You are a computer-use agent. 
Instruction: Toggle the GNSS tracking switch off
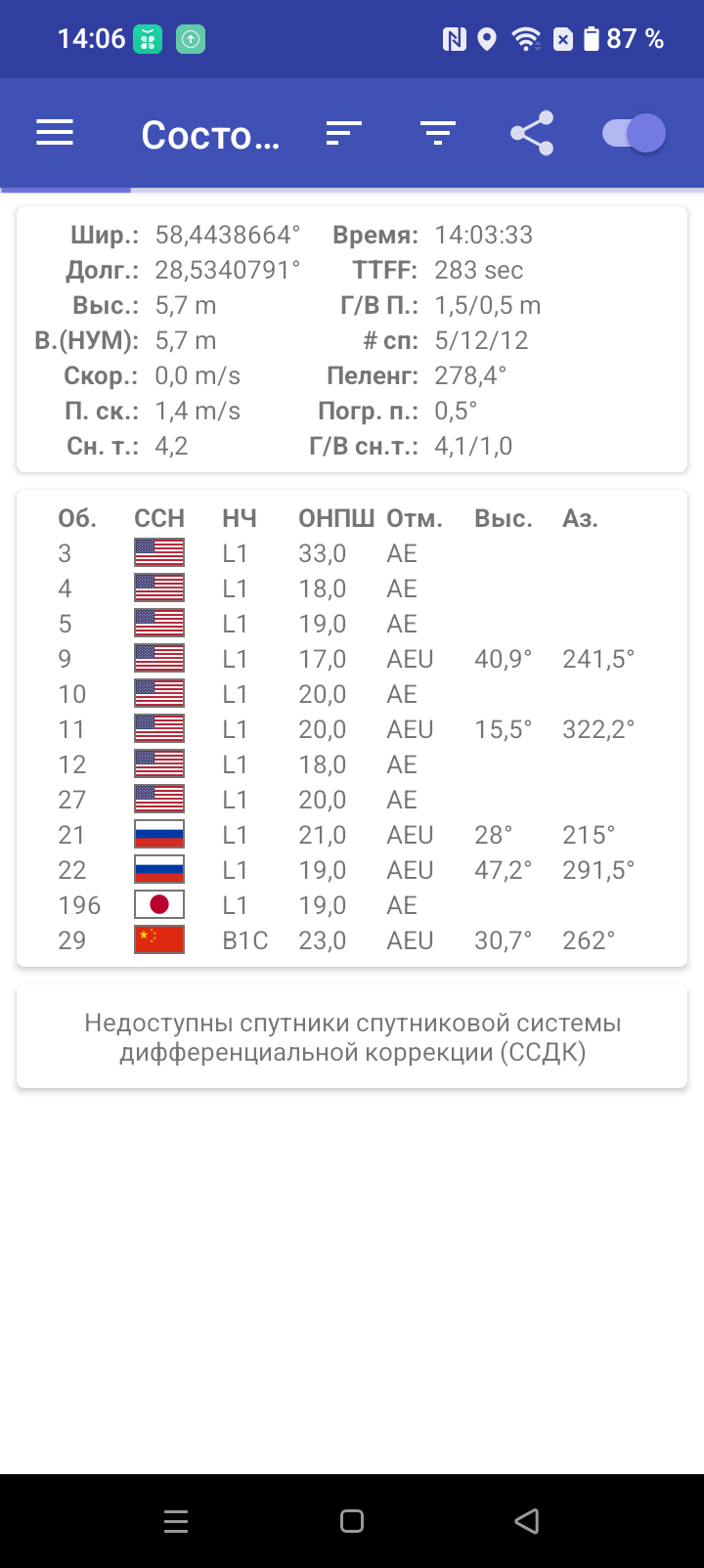click(634, 133)
